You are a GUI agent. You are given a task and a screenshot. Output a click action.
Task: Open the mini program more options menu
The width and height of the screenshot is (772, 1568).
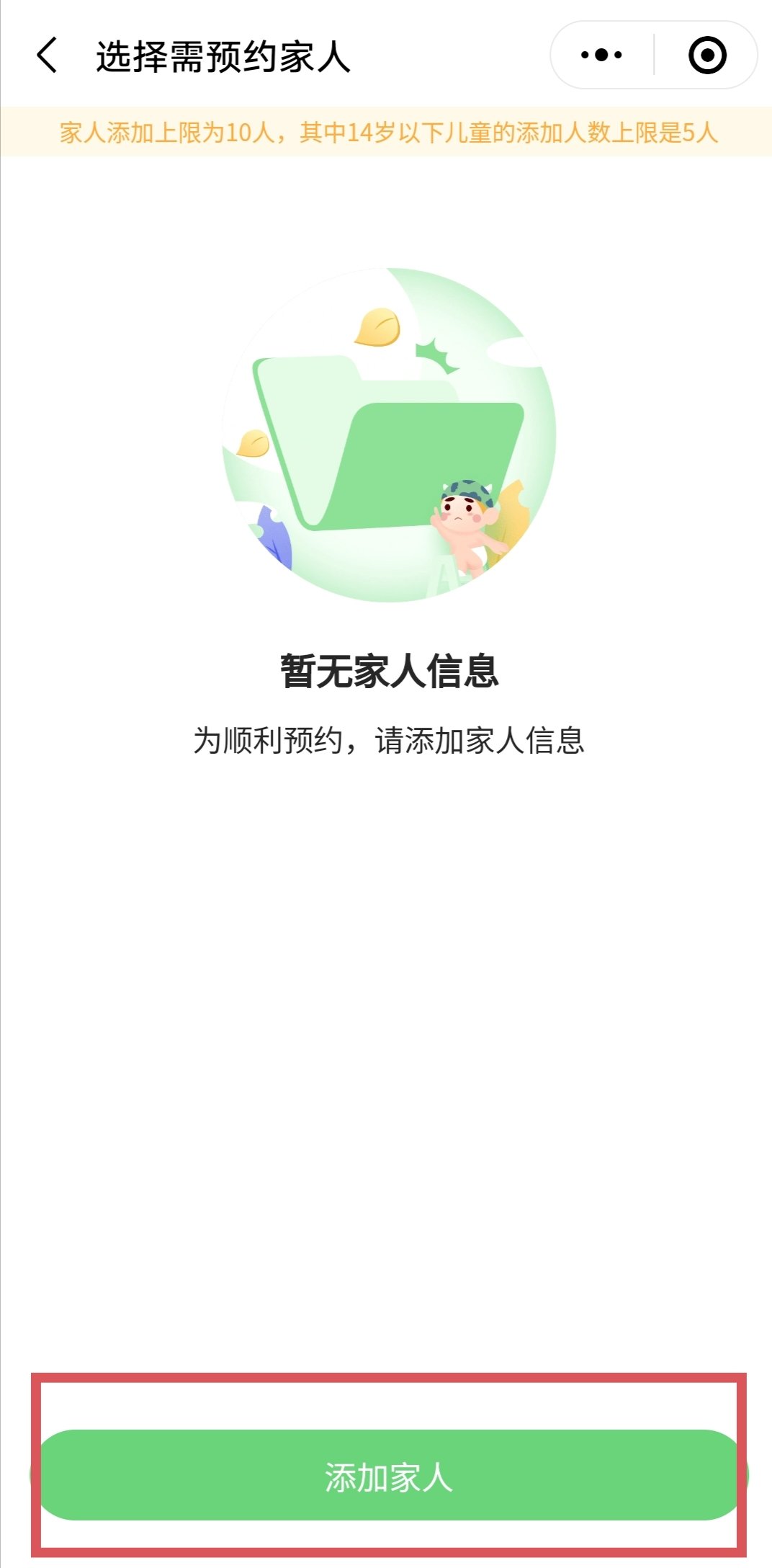601,55
